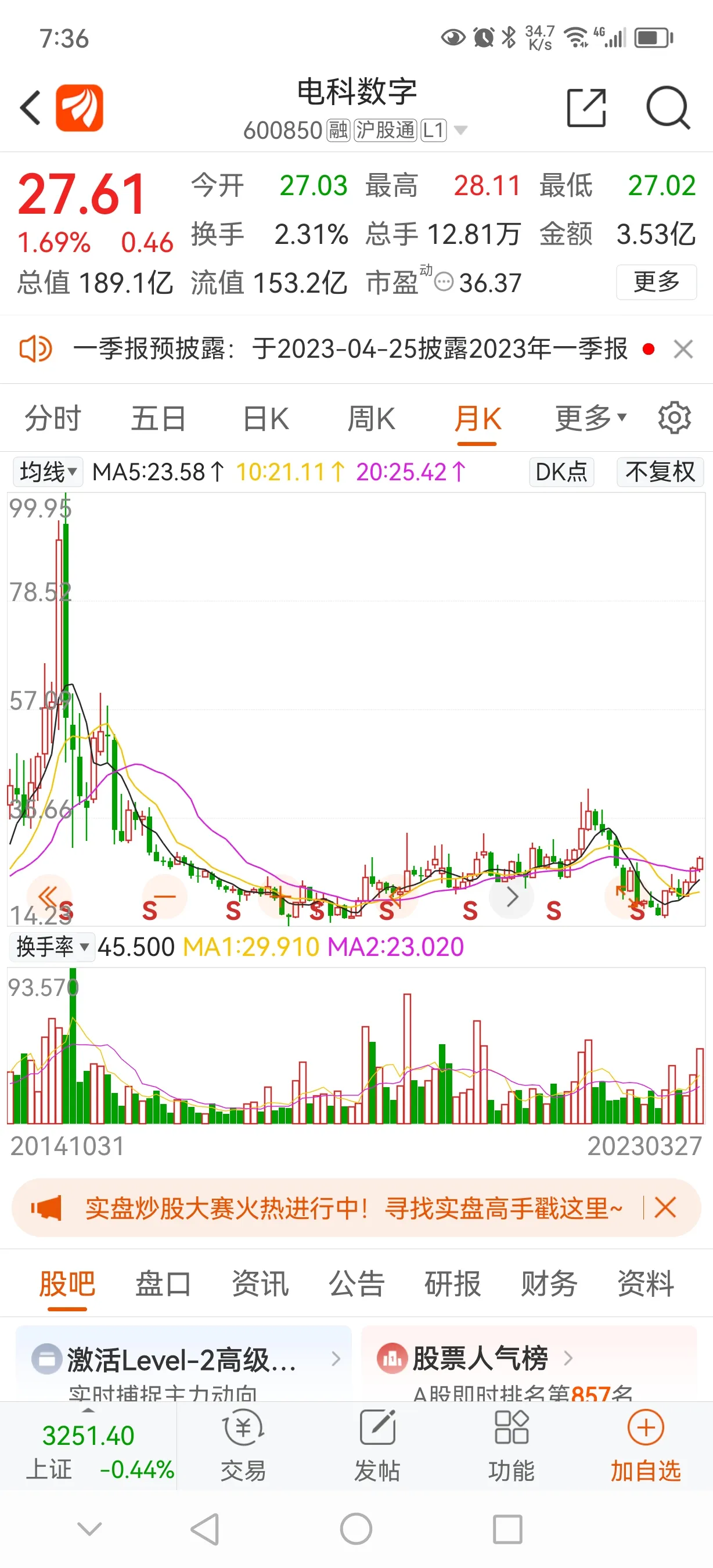Go back using the top-left arrow
This screenshot has width=713, height=1568.
click(30, 108)
